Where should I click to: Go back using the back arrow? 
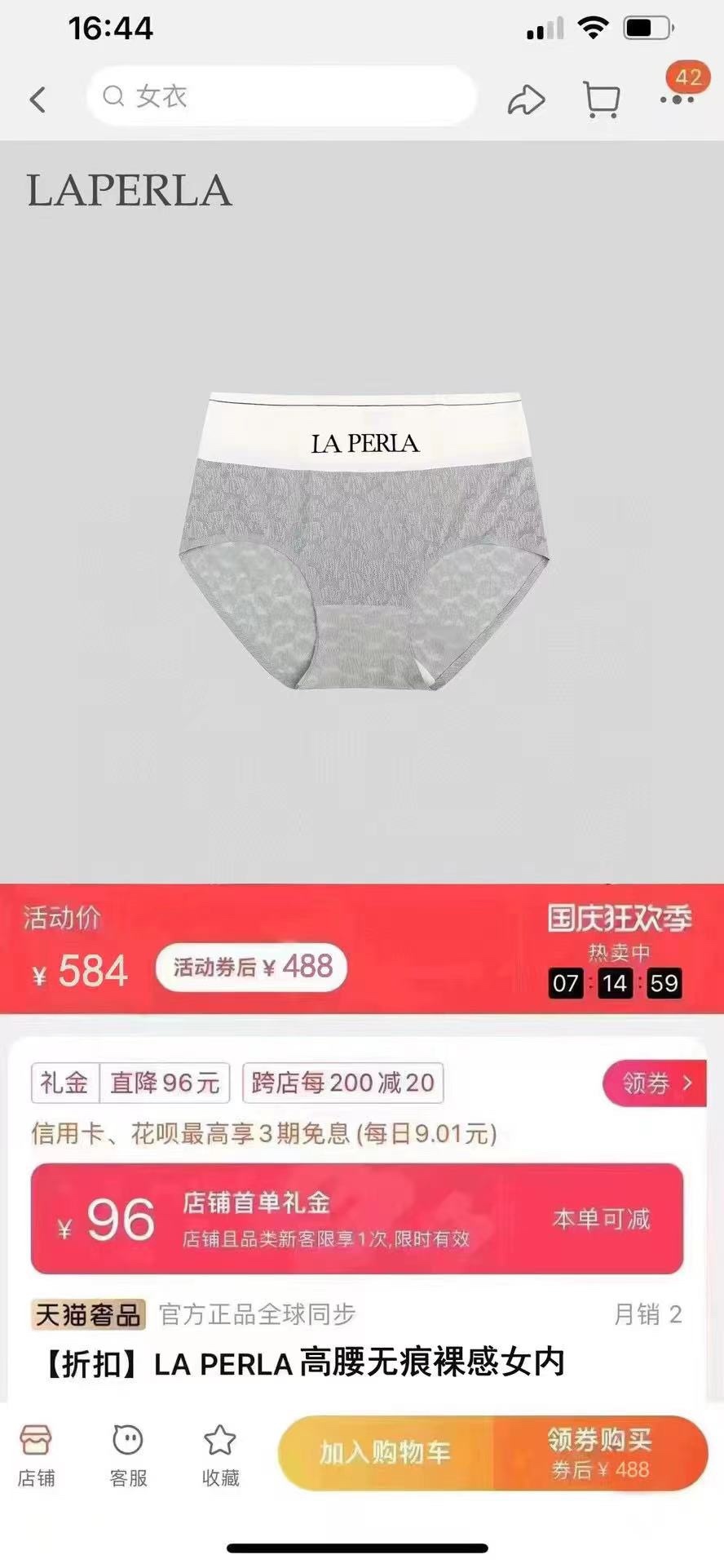38,100
